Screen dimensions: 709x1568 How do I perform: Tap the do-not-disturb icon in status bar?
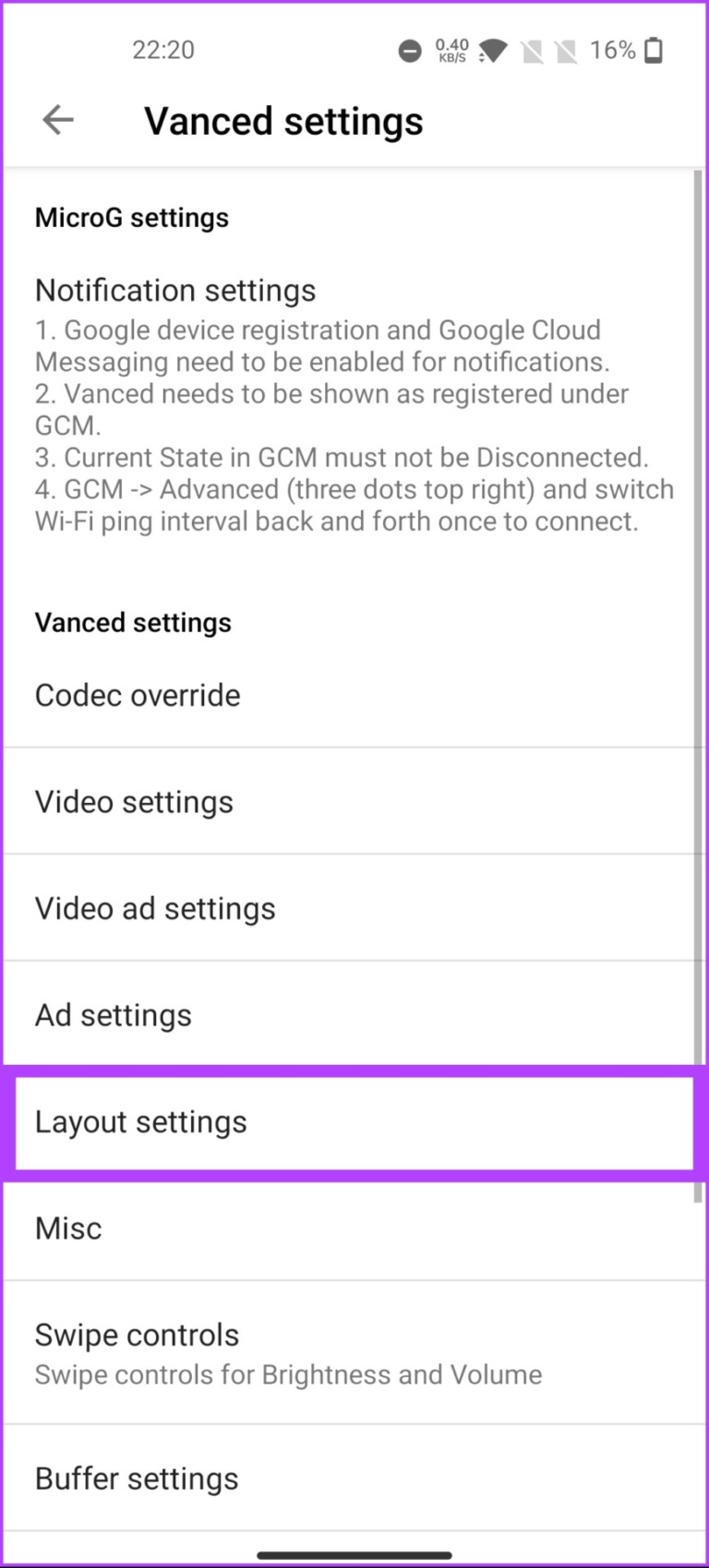point(409,51)
